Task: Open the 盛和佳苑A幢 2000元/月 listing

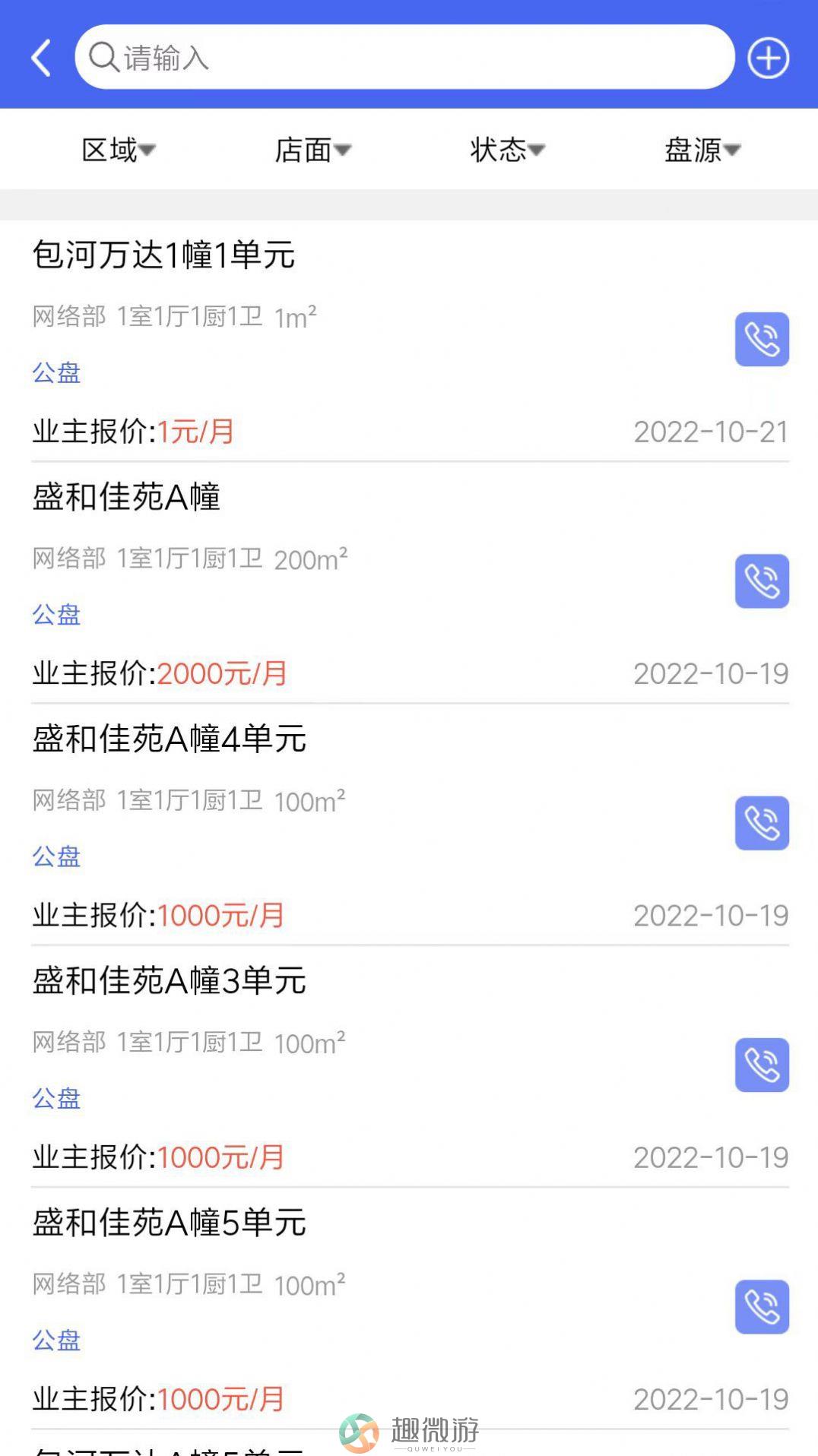Action: [410, 583]
